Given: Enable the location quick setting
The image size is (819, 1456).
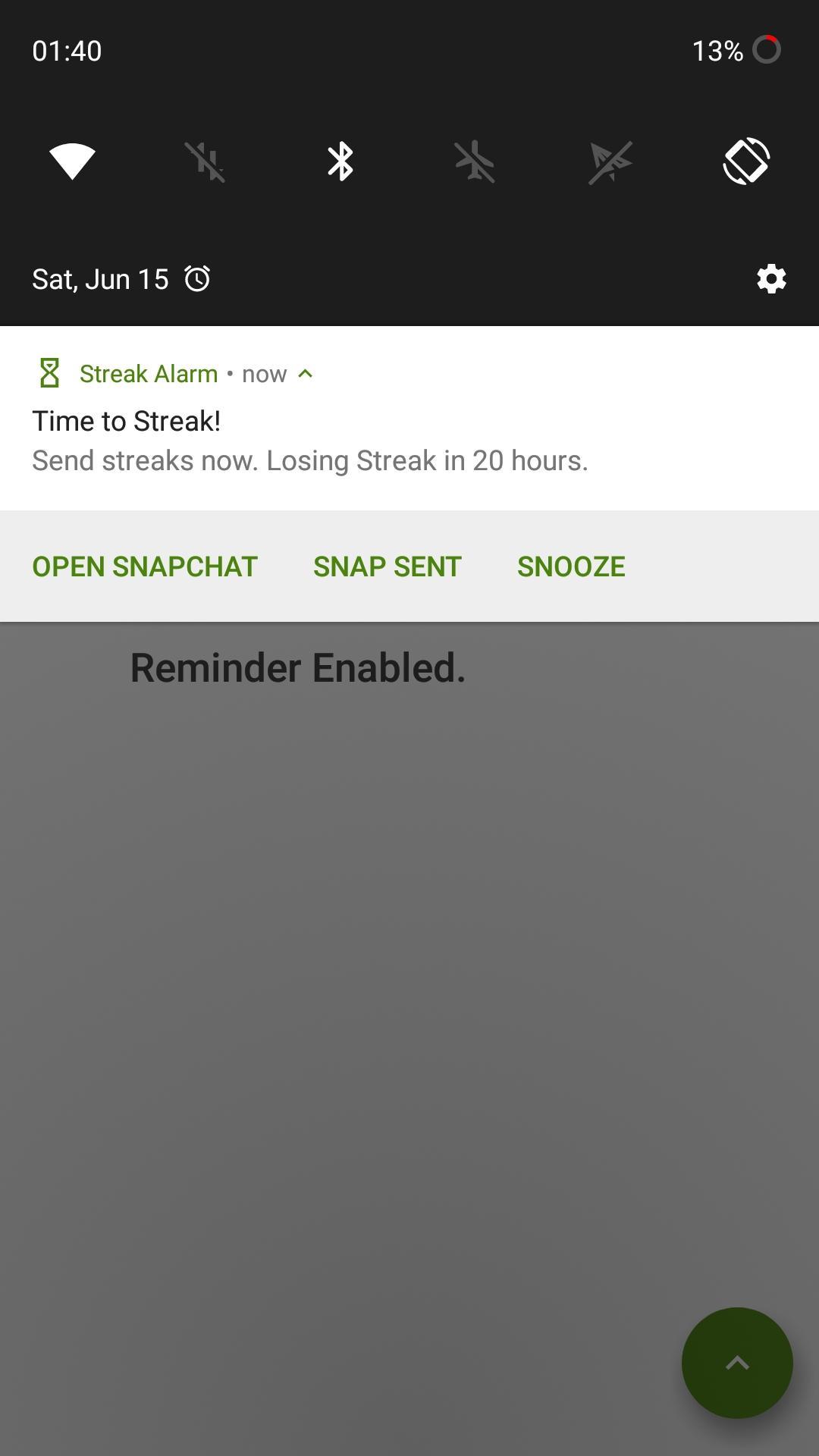Looking at the screenshot, I should pyautogui.click(x=610, y=162).
